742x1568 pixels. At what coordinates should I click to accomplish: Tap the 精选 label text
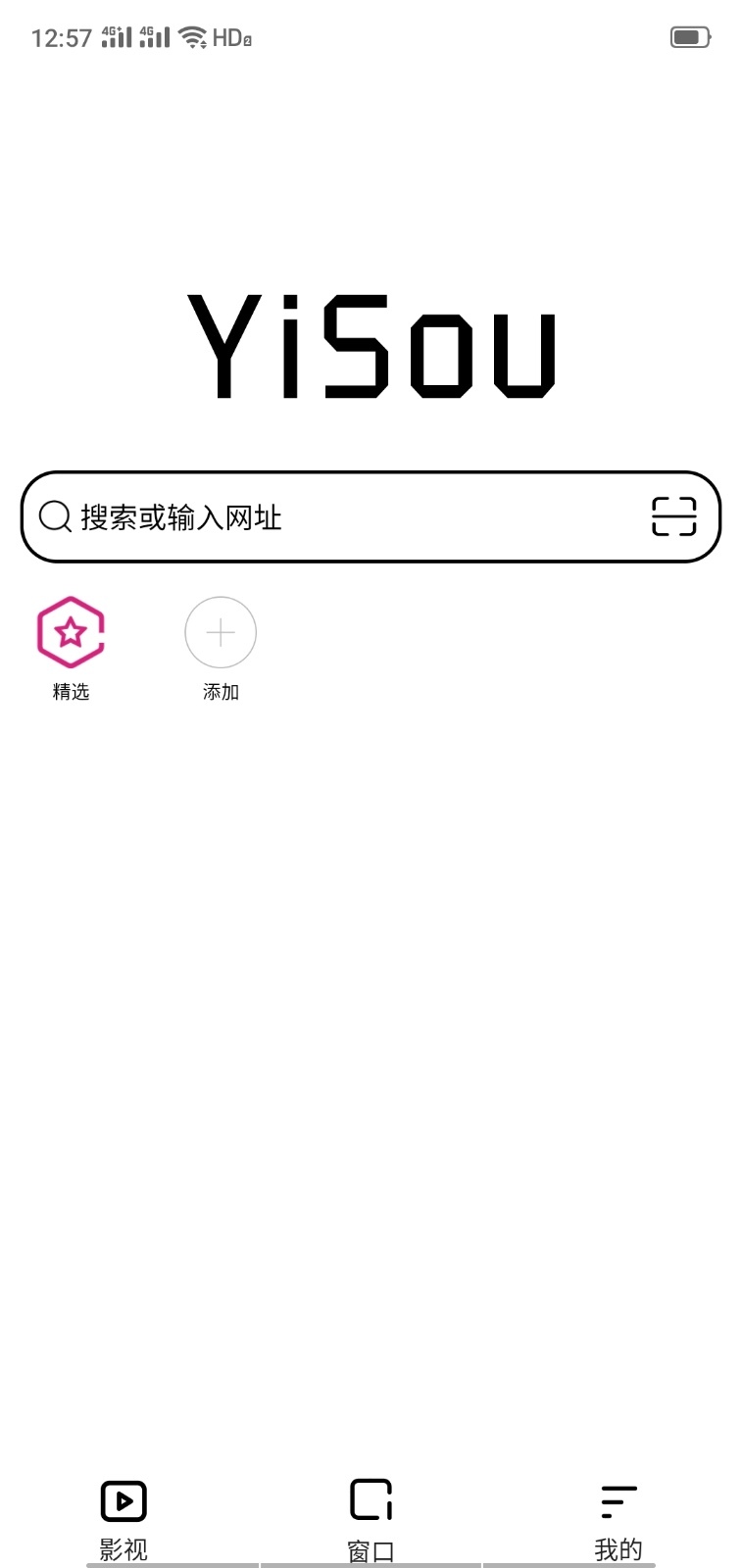[71, 692]
